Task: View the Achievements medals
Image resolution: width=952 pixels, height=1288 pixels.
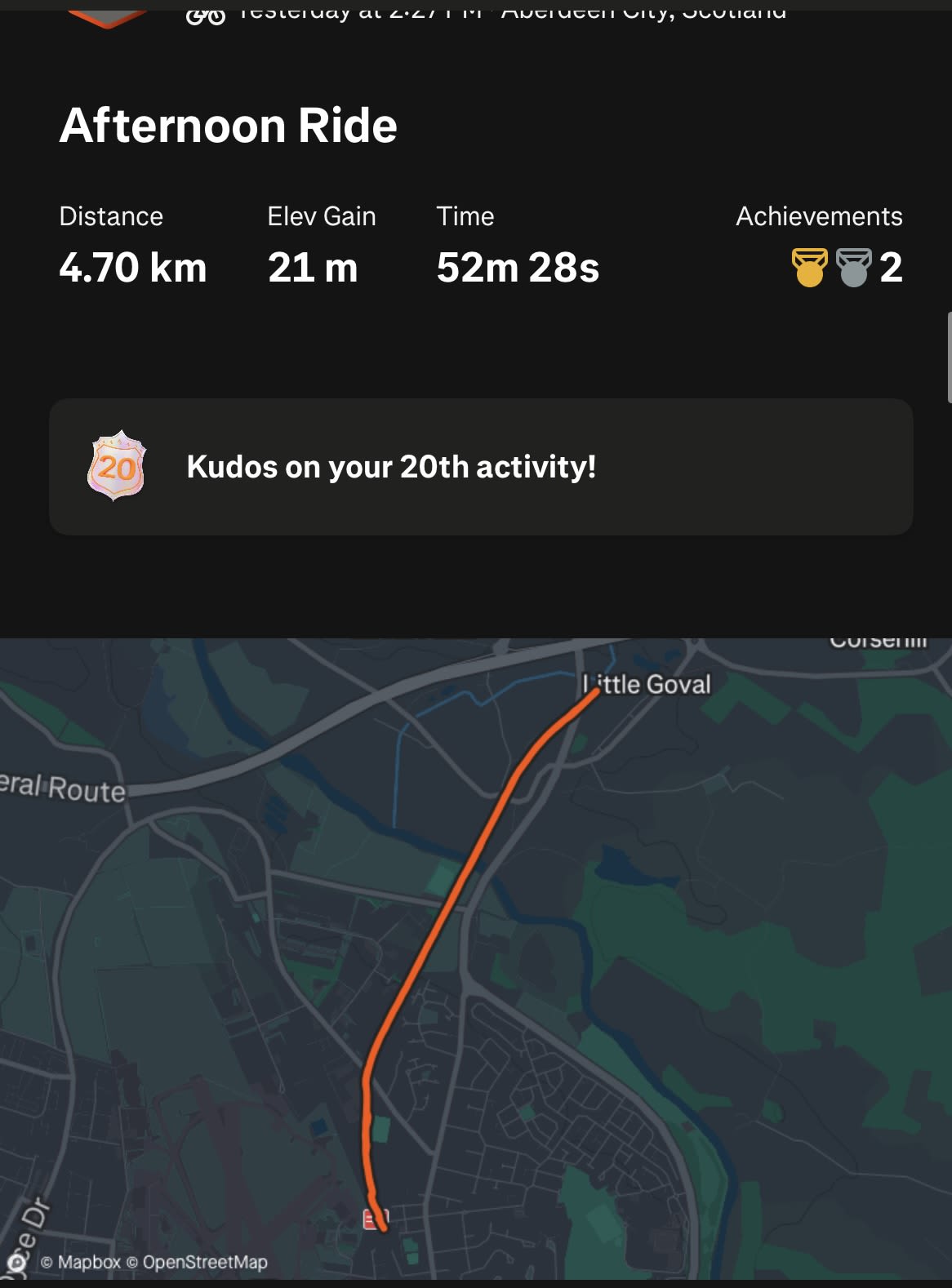Action: (x=847, y=268)
